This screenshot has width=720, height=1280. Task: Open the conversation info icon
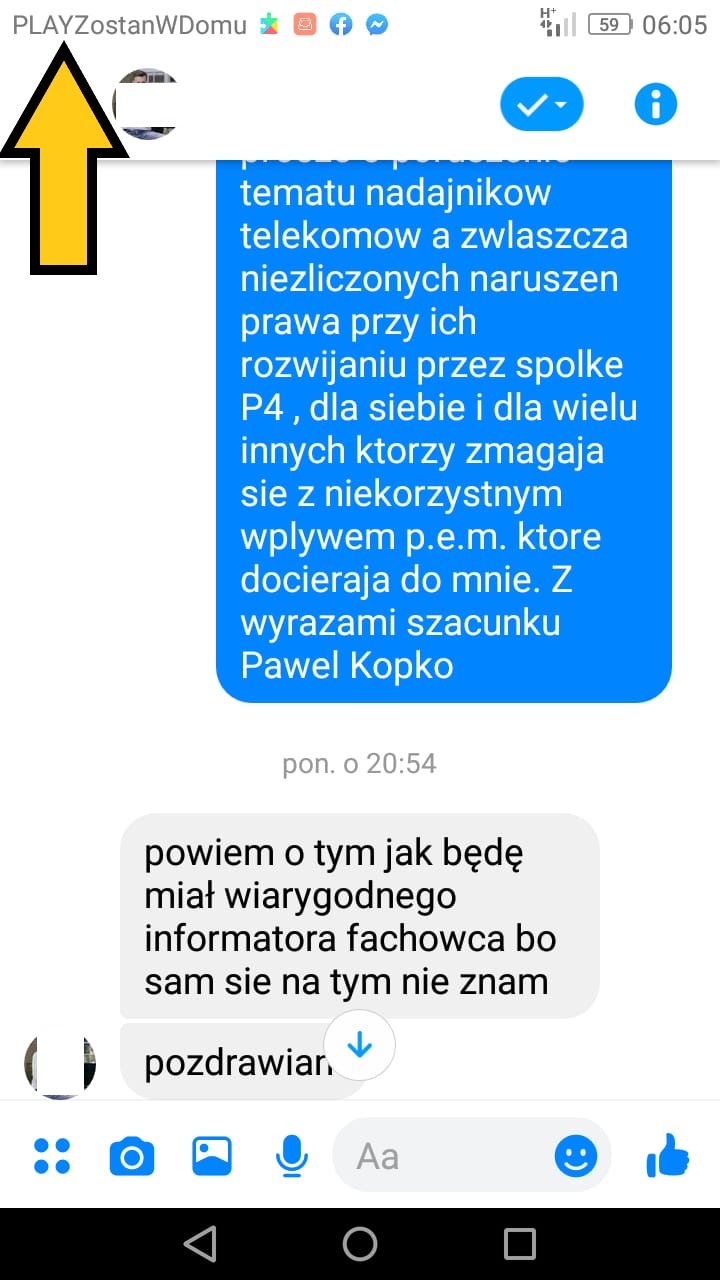[x=656, y=103]
